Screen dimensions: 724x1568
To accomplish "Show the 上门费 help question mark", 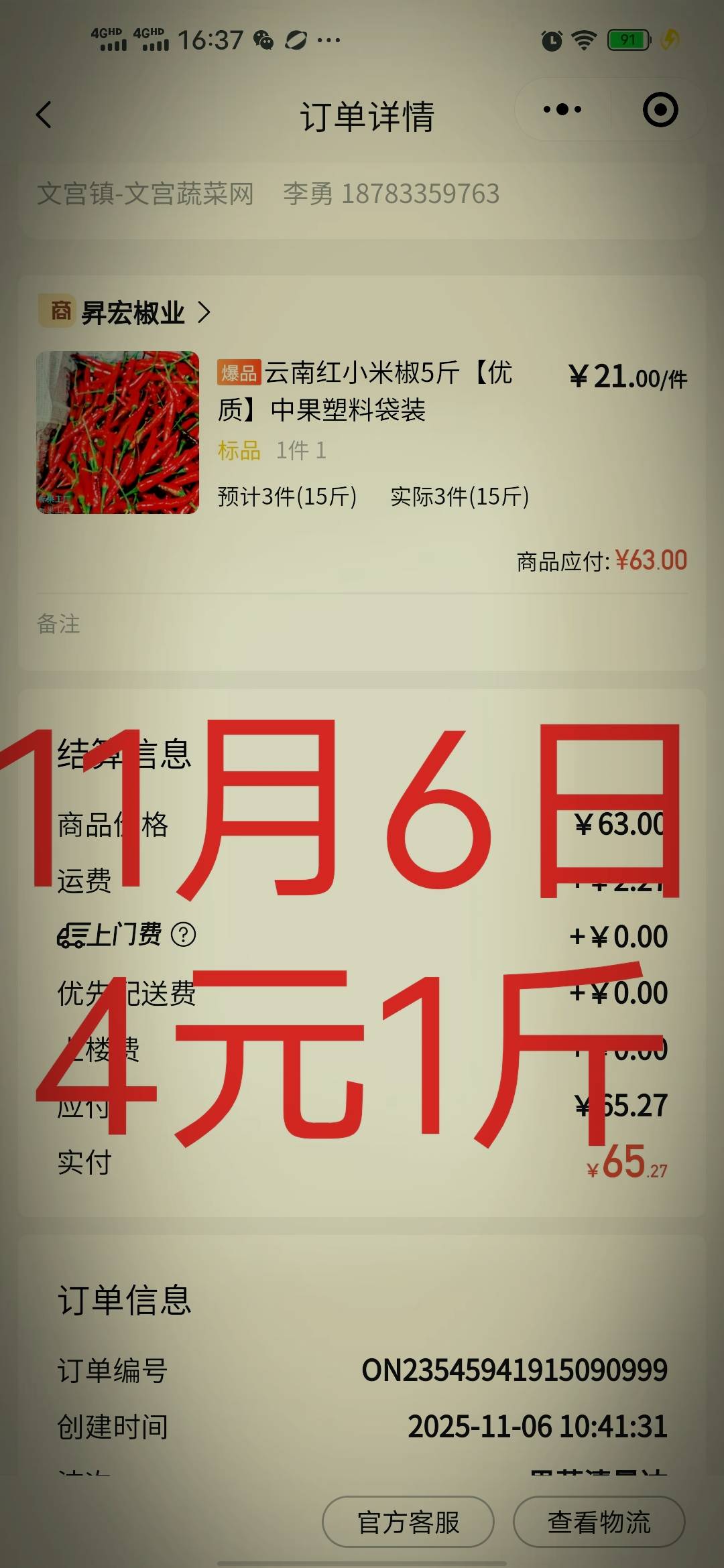I will click(x=184, y=934).
